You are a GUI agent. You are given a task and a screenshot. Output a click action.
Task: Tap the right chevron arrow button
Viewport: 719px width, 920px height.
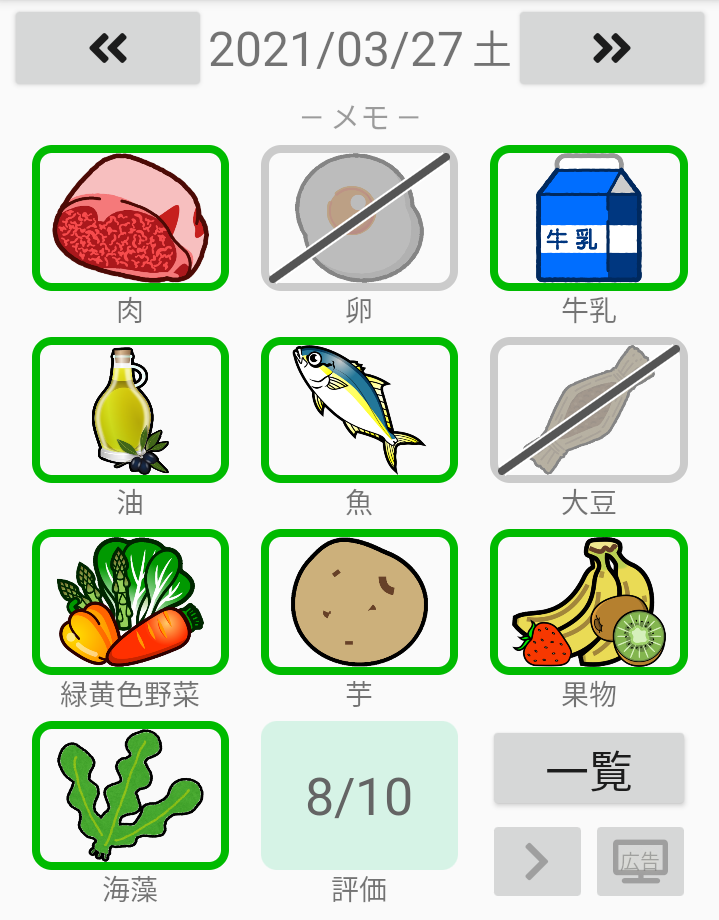pyautogui.click(x=537, y=861)
